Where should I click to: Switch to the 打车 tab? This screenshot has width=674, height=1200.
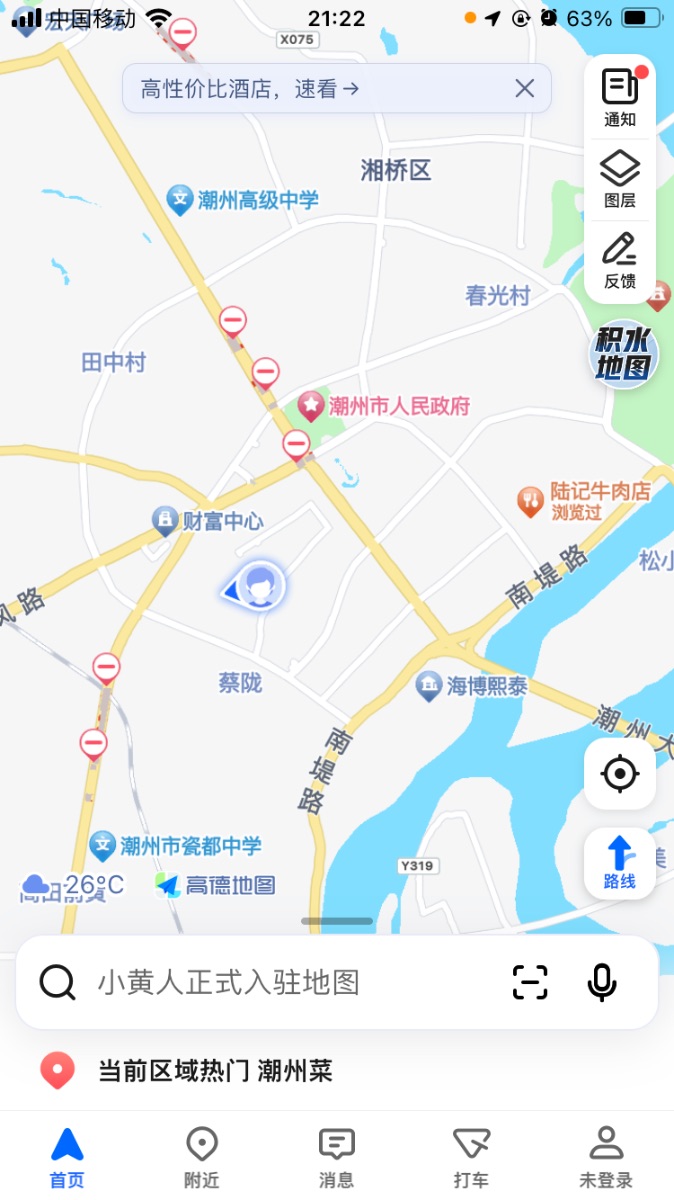tap(471, 1156)
